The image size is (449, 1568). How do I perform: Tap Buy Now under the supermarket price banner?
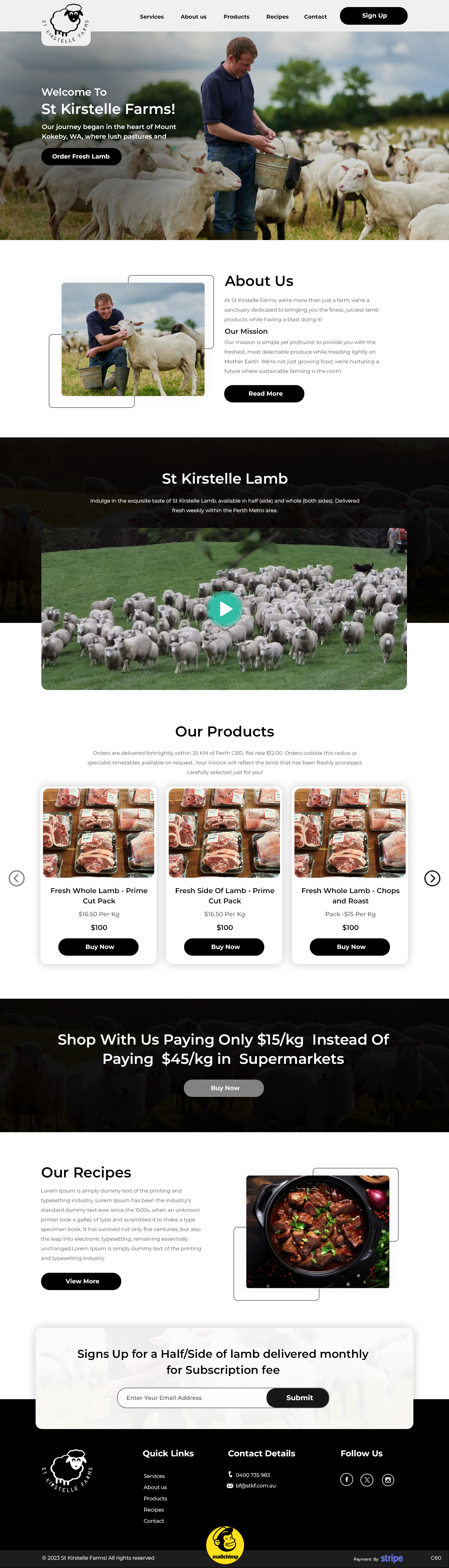224,1088
